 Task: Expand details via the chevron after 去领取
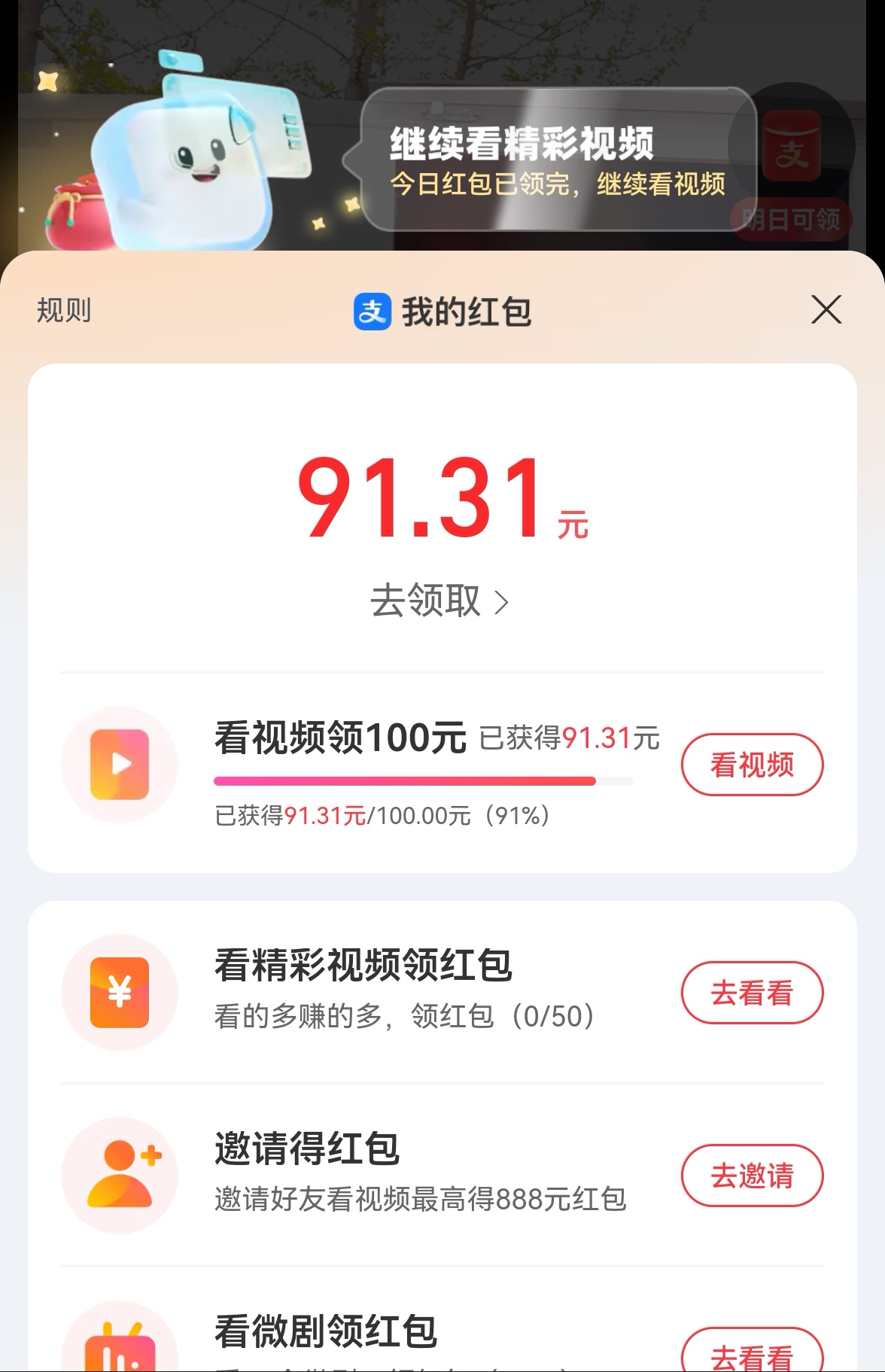point(503,601)
